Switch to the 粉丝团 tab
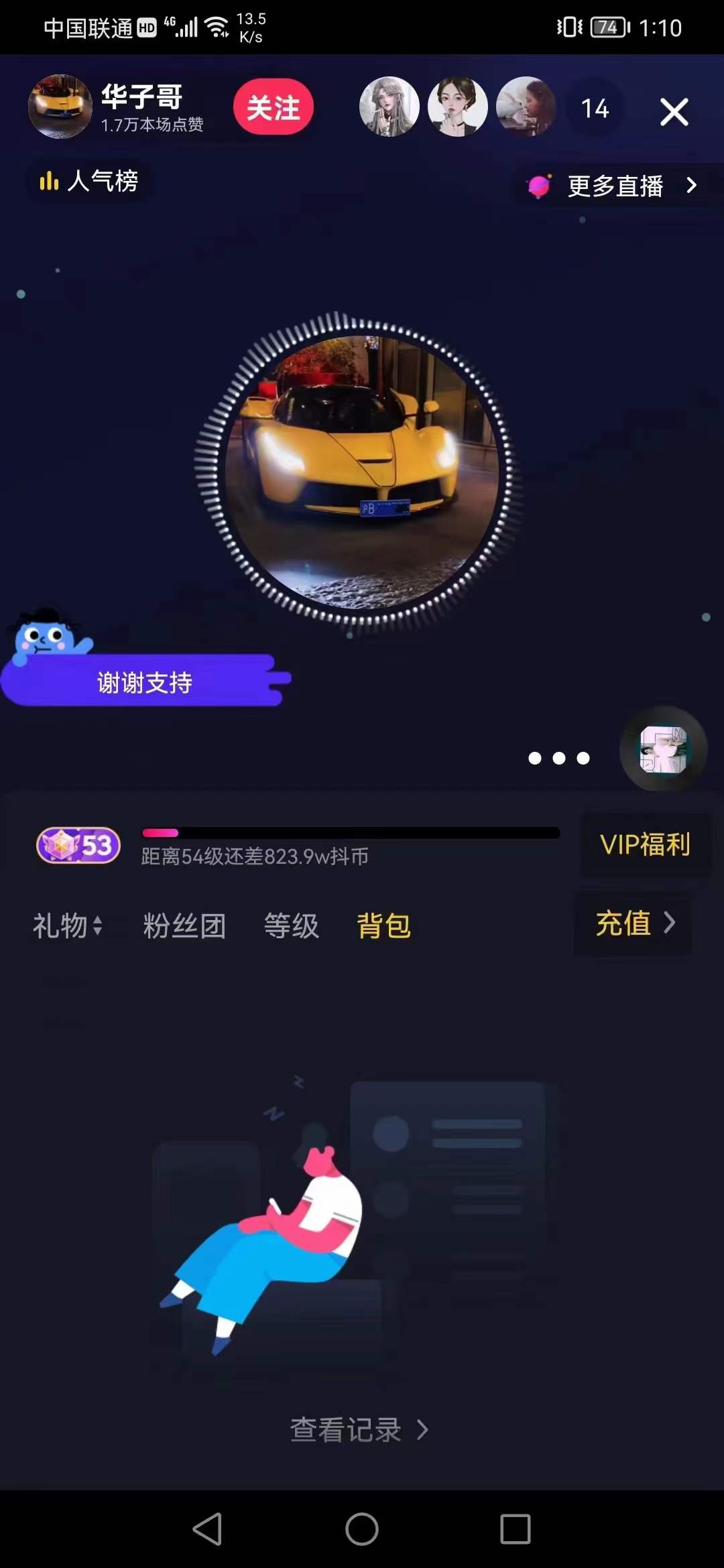This screenshot has height=1568, width=724. [x=184, y=926]
